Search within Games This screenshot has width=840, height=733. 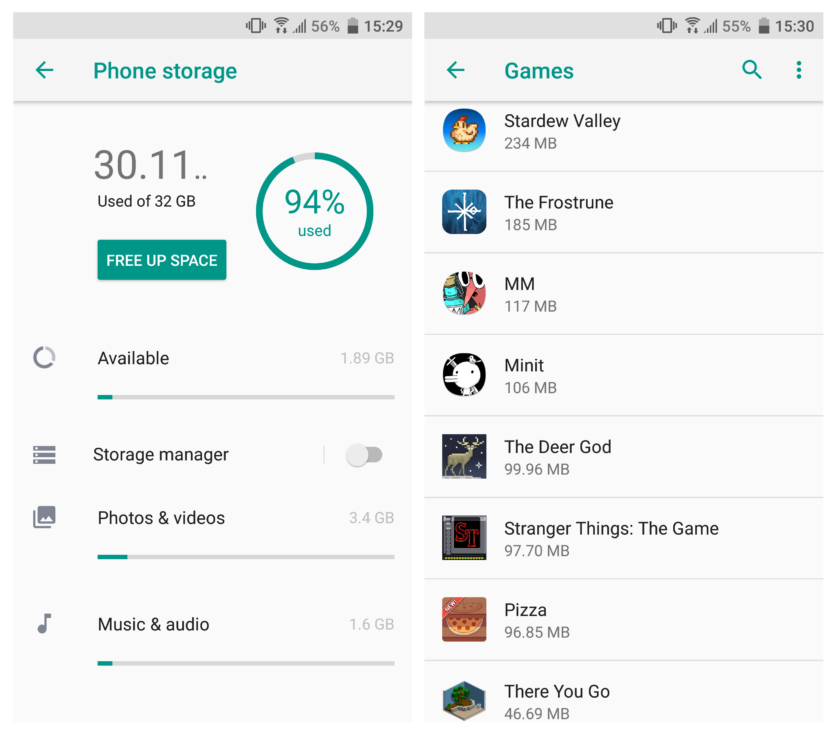tap(751, 70)
